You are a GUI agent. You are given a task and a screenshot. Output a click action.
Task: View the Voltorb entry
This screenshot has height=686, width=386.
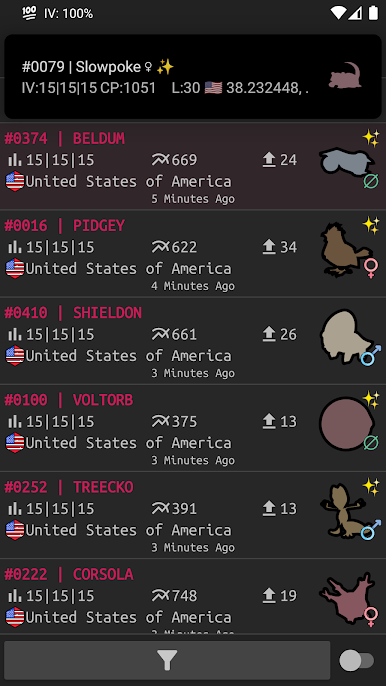[193, 427]
